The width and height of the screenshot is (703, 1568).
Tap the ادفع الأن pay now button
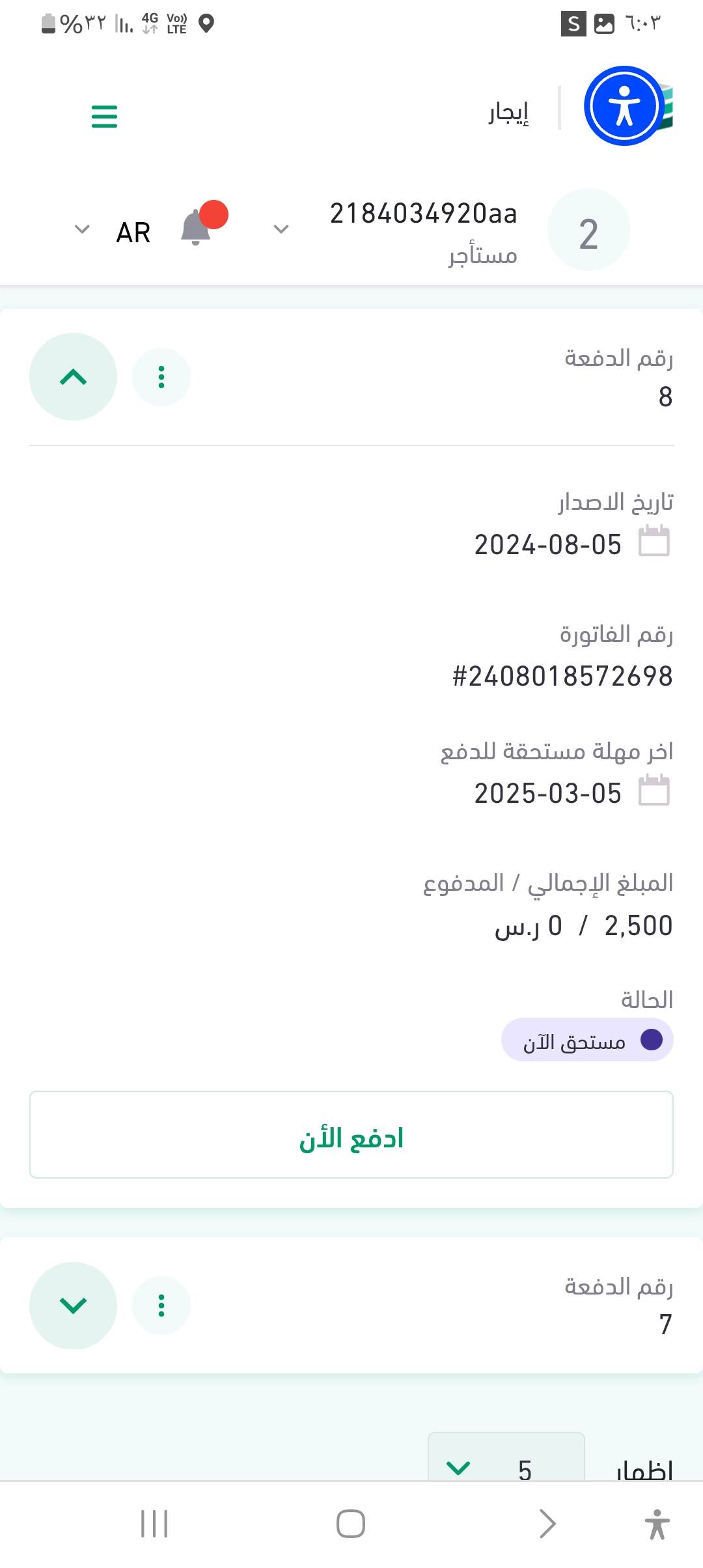[x=351, y=1134]
